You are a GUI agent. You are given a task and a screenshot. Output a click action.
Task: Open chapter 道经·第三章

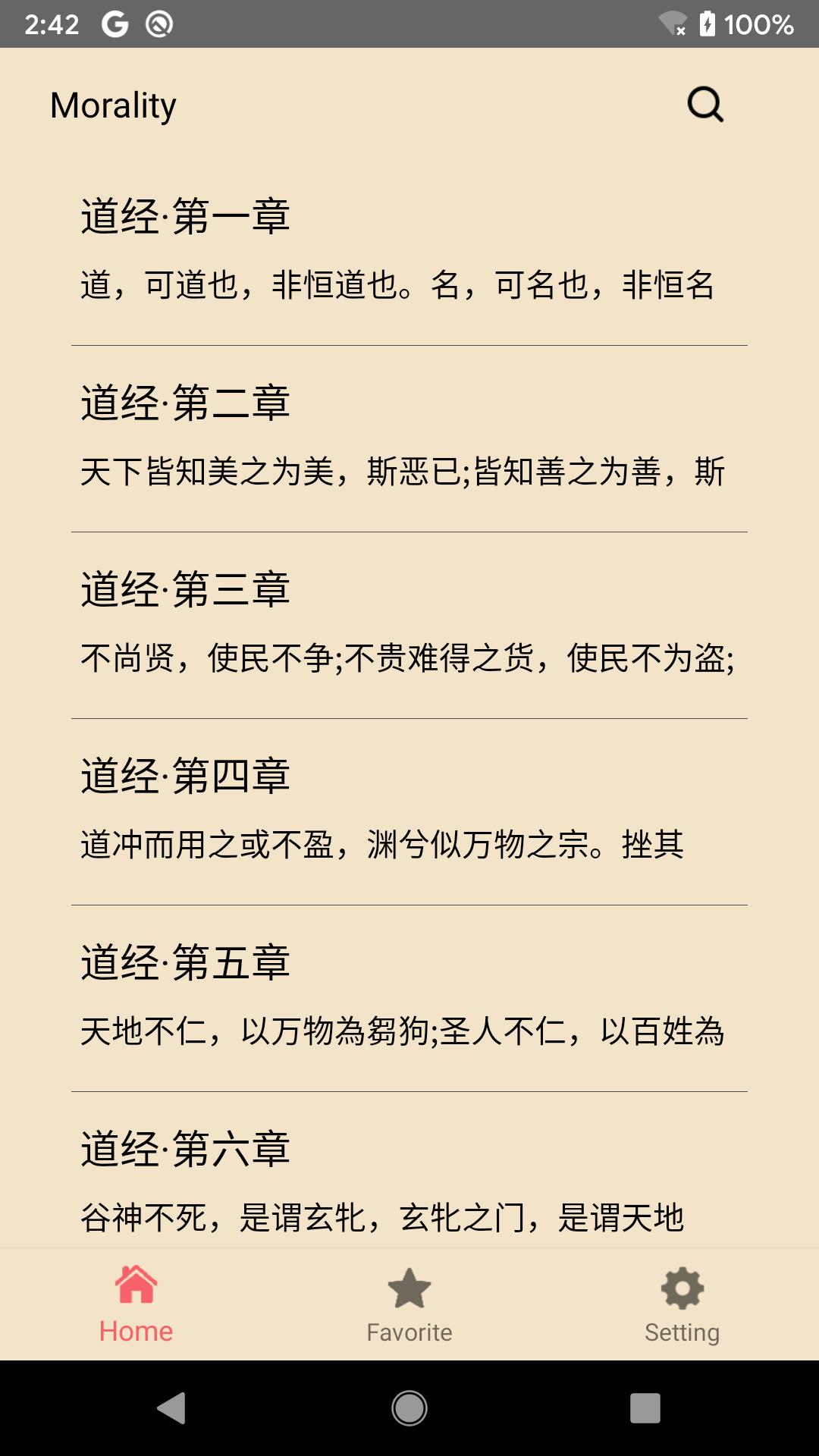coord(409,626)
